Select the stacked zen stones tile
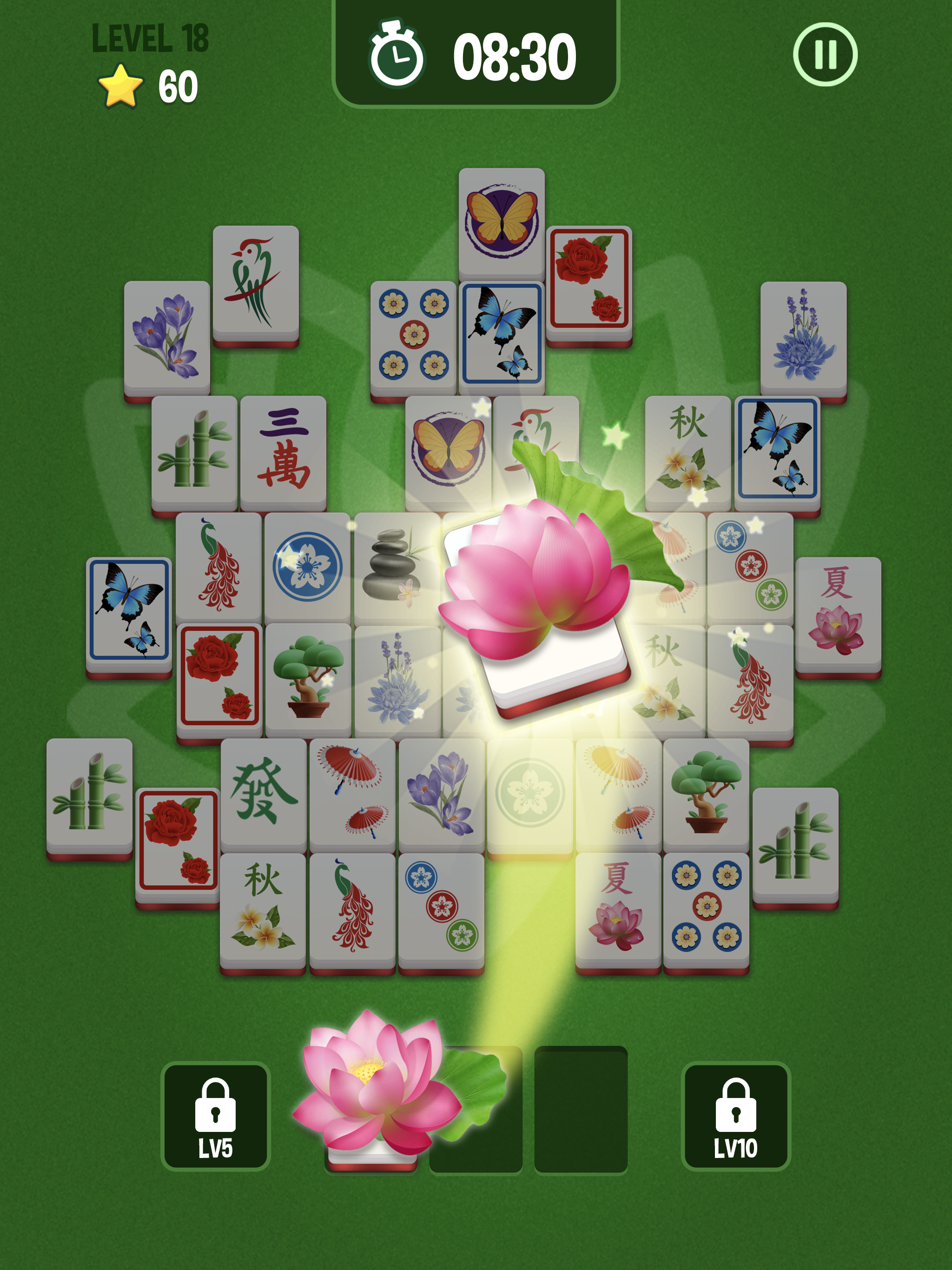This screenshot has width=952, height=1270. [395, 566]
